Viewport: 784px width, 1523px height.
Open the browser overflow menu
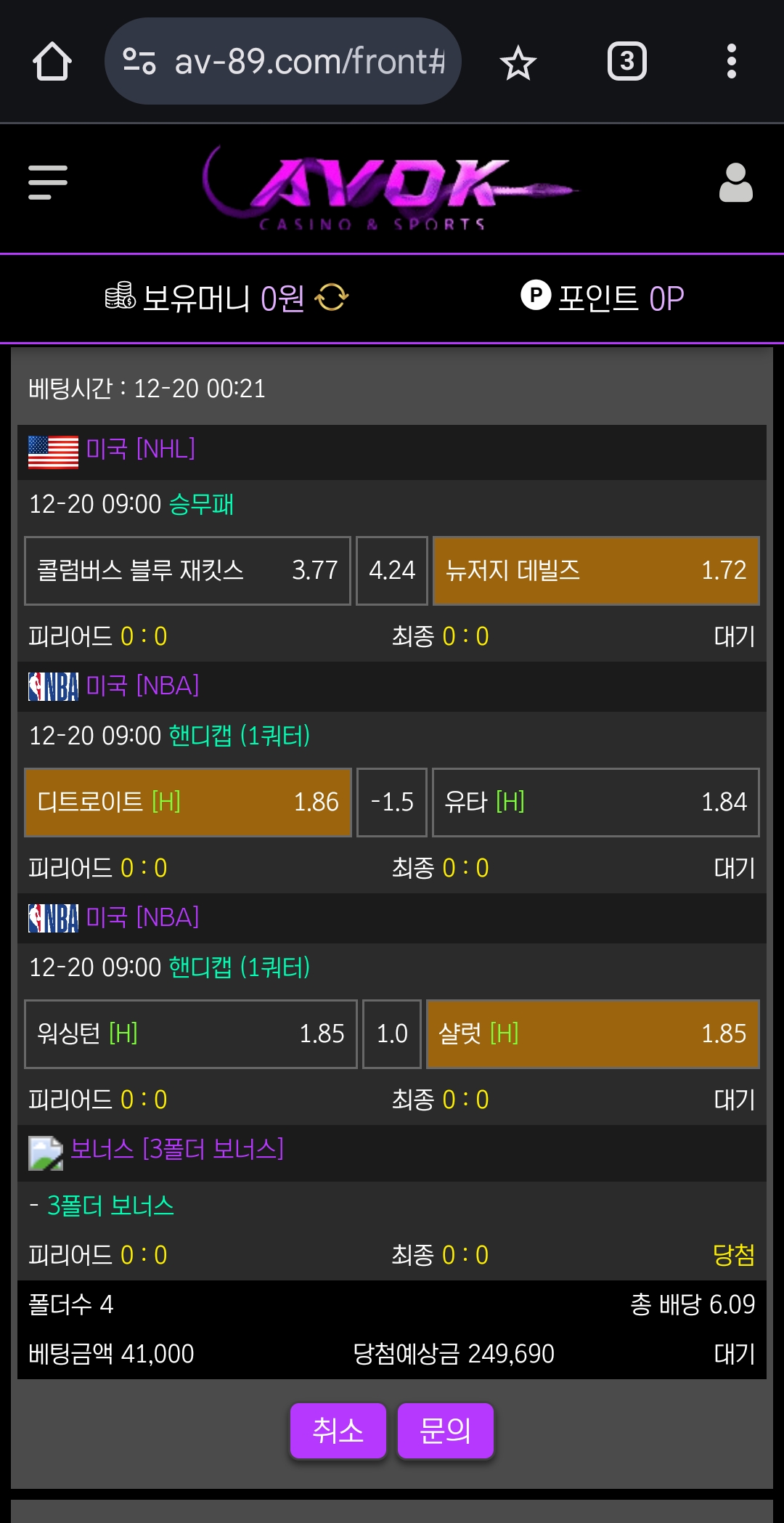tap(731, 62)
